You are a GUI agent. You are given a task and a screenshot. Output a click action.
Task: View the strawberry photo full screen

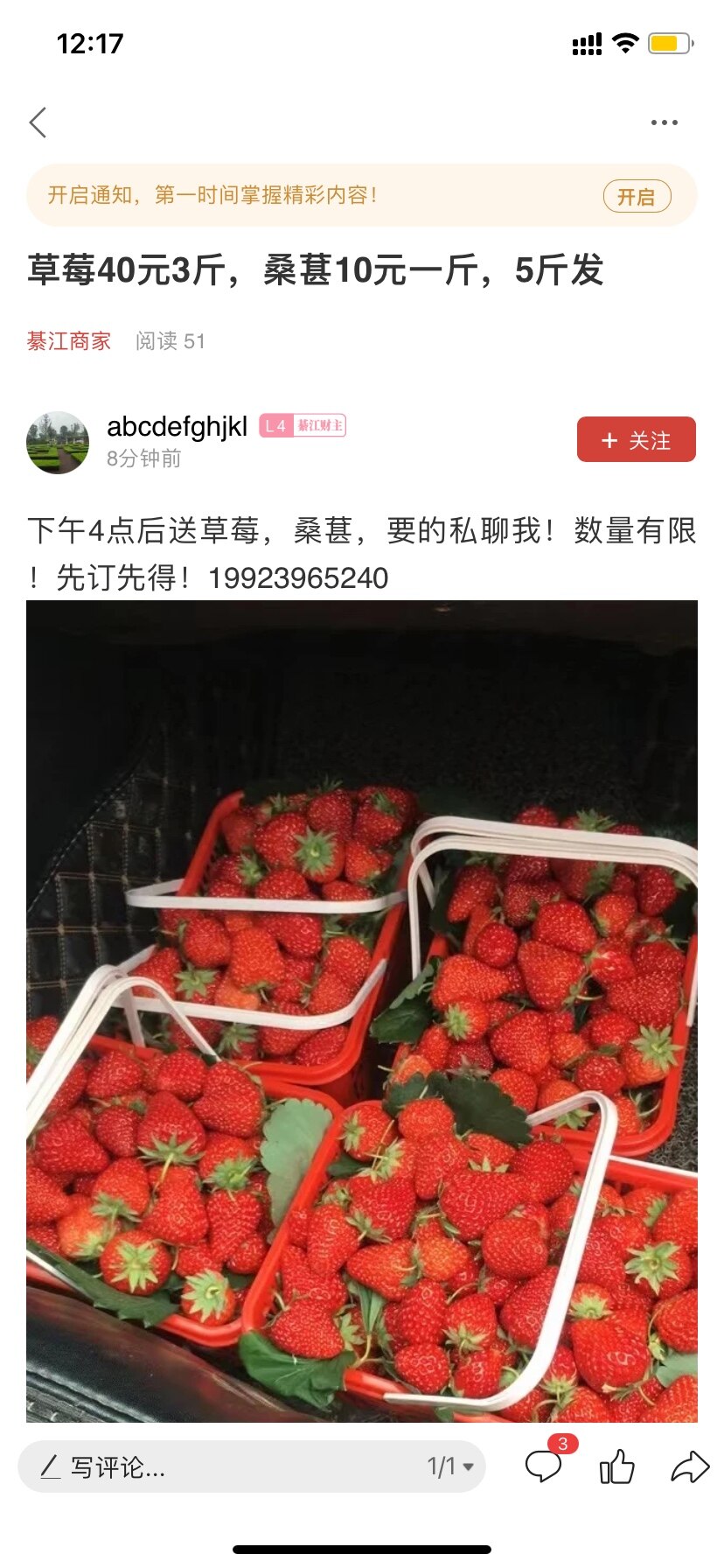tap(362, 1011)
